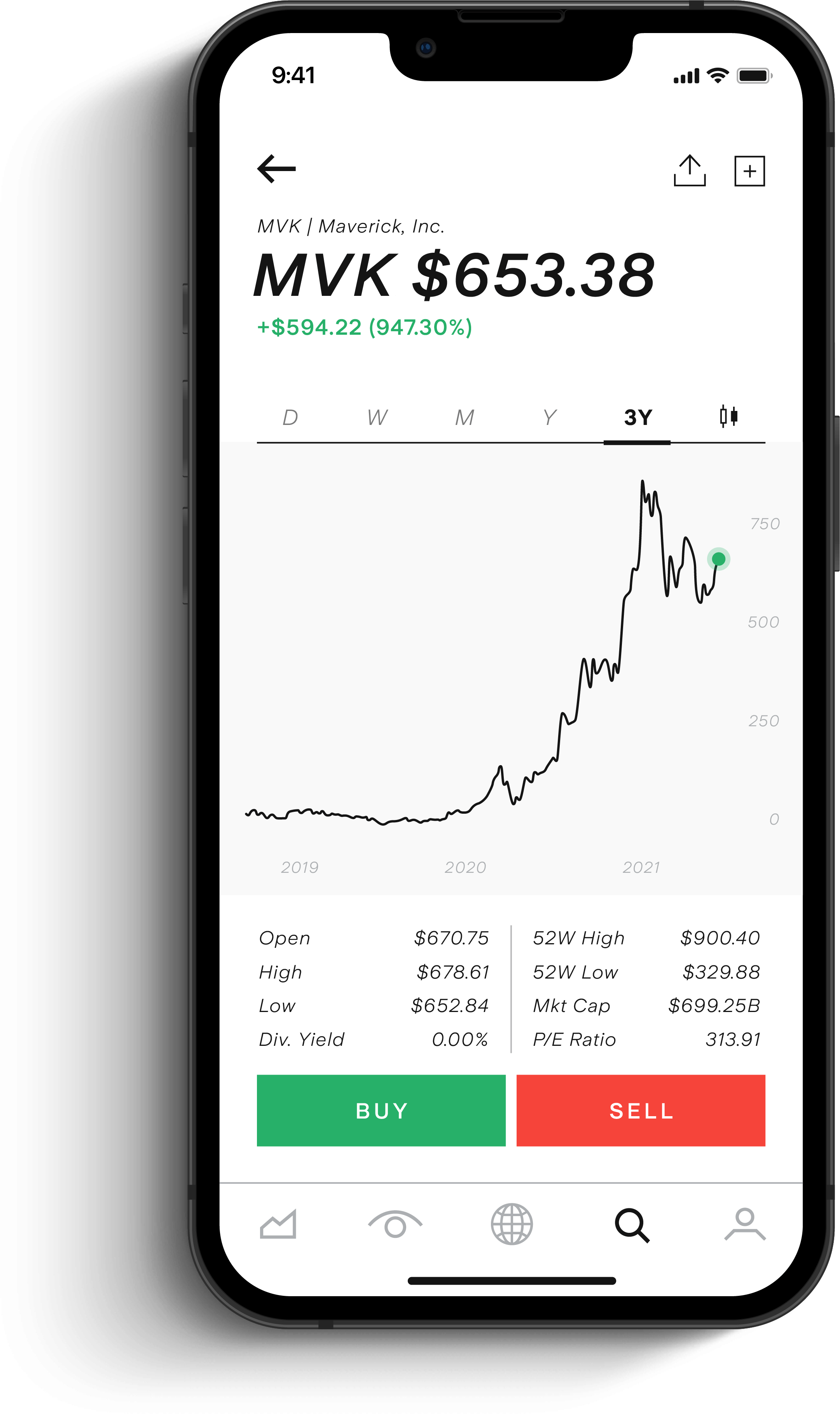
Task: Switch chart to the W range
Action: (377, 418)
